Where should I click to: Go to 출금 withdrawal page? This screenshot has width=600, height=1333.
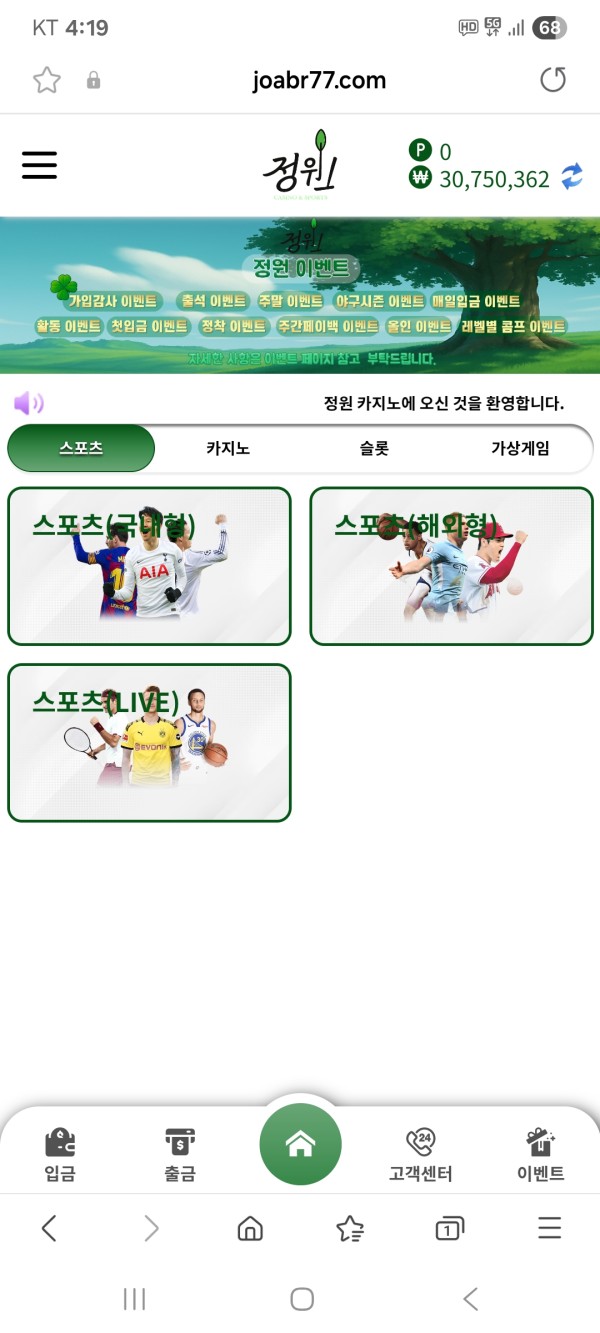(x=180, y=1155)
